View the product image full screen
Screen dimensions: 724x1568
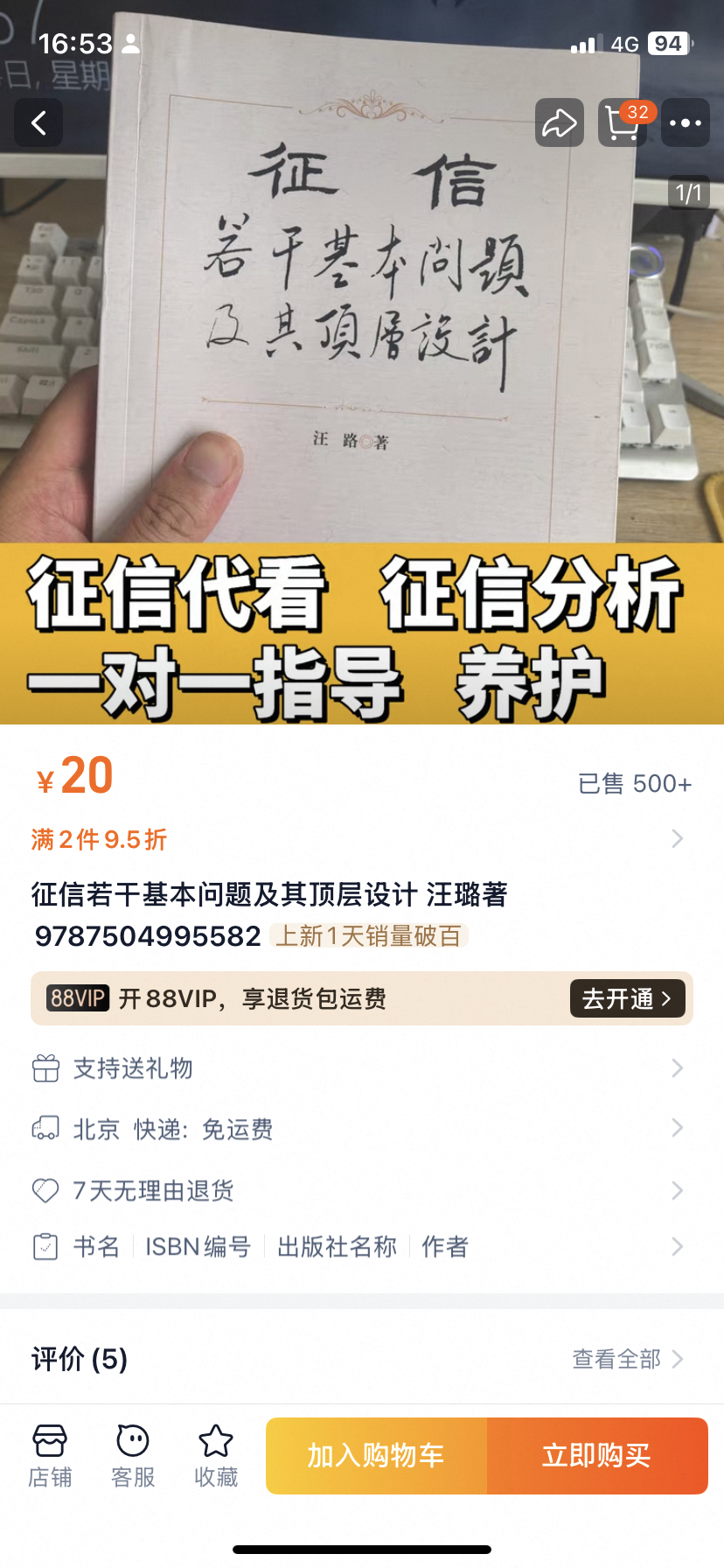tap(362, 350)
